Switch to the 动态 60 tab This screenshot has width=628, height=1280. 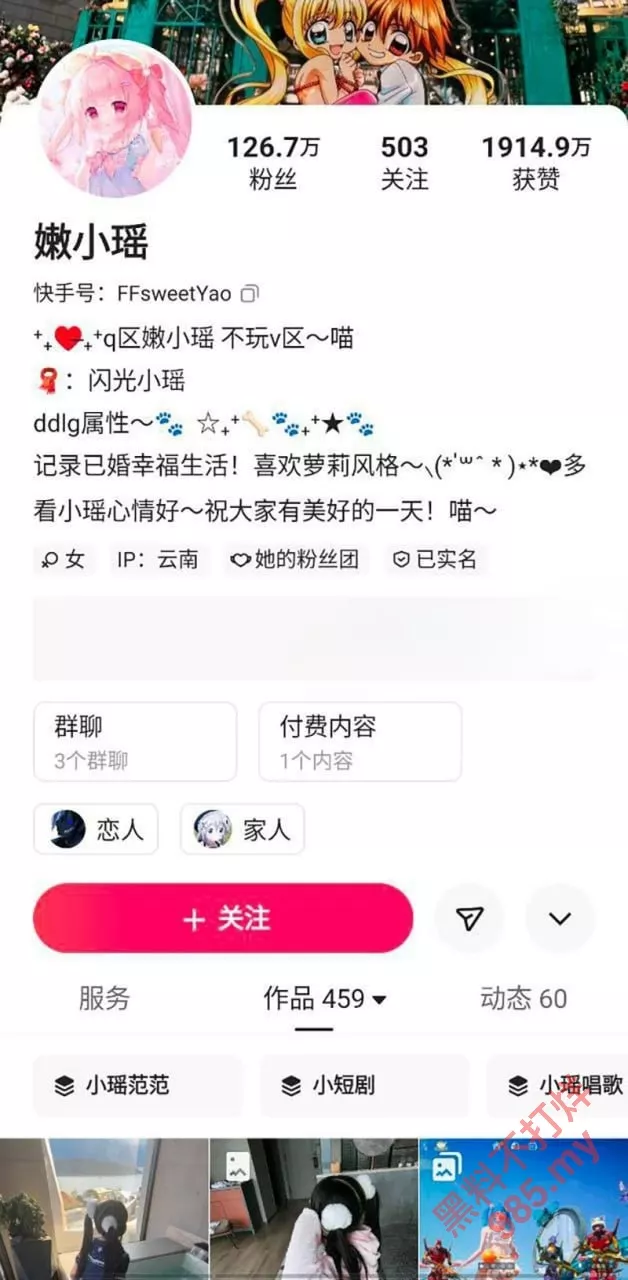(x=523, y=998)
